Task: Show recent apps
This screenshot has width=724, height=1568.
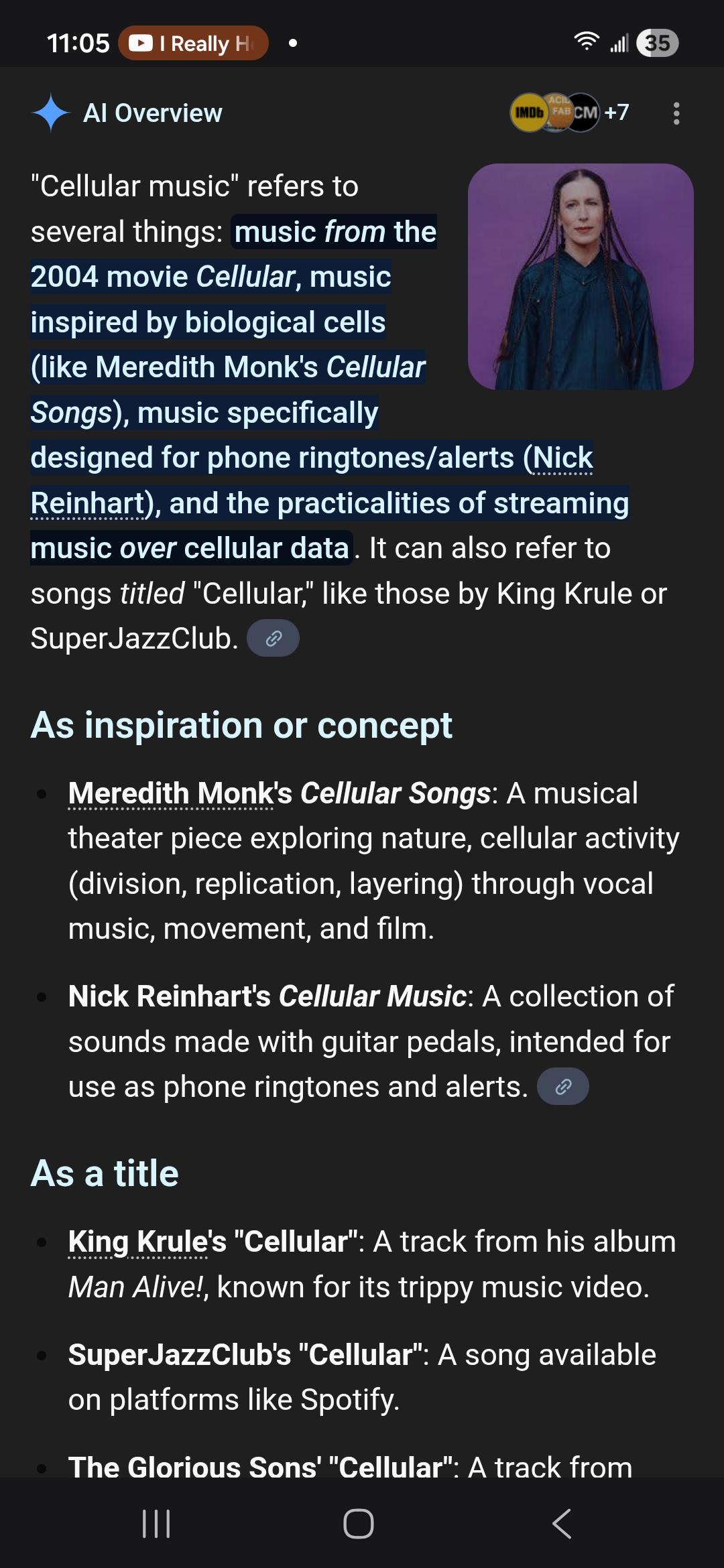Action: (157, 1524)
